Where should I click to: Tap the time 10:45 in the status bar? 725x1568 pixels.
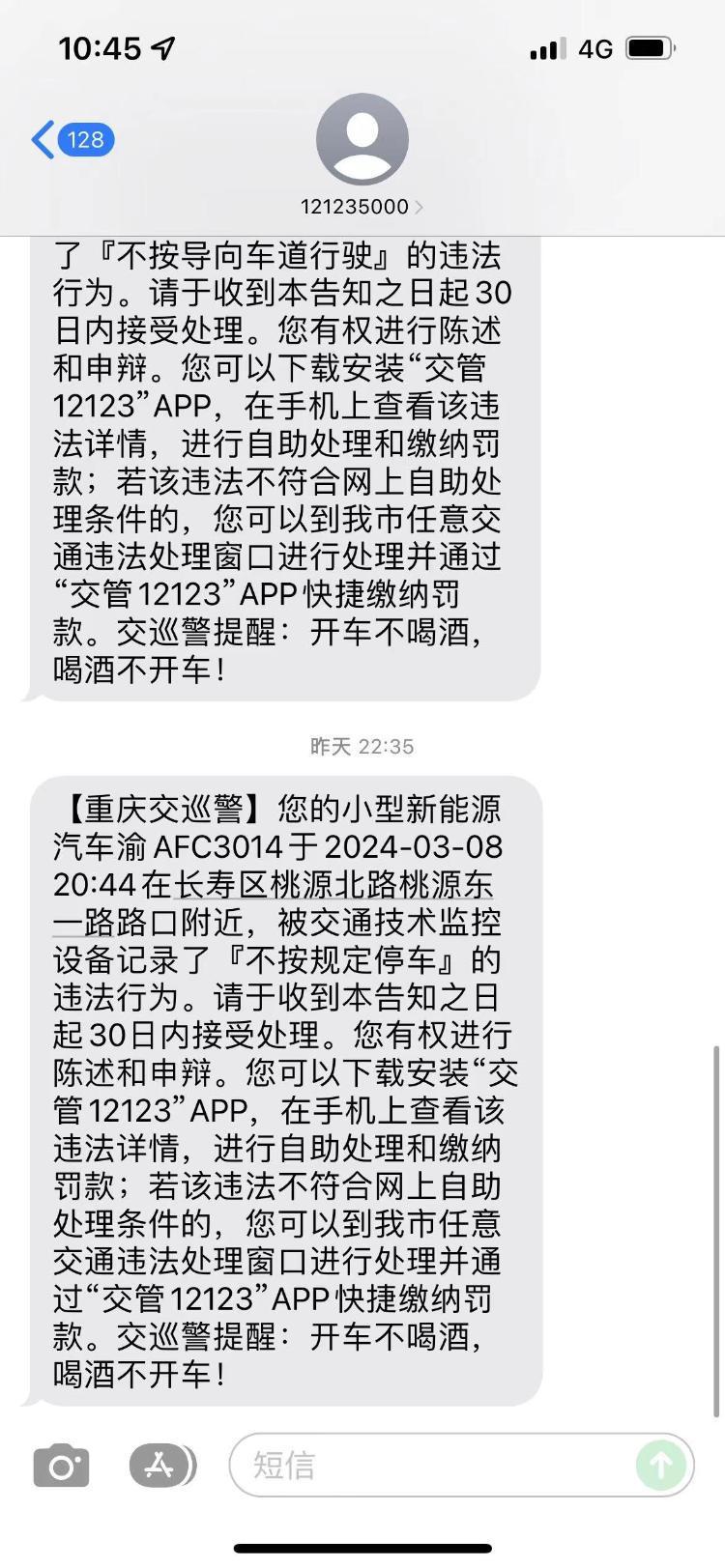[101, 46]
